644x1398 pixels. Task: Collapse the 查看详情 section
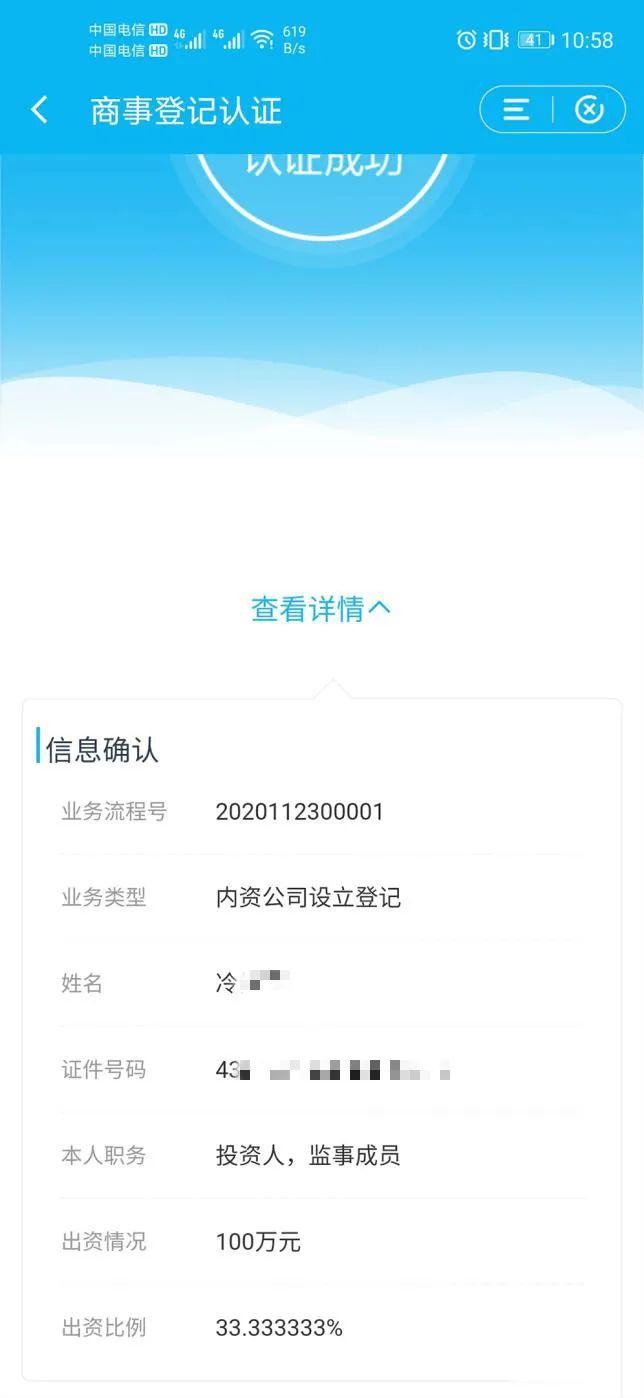pos(320,609)
